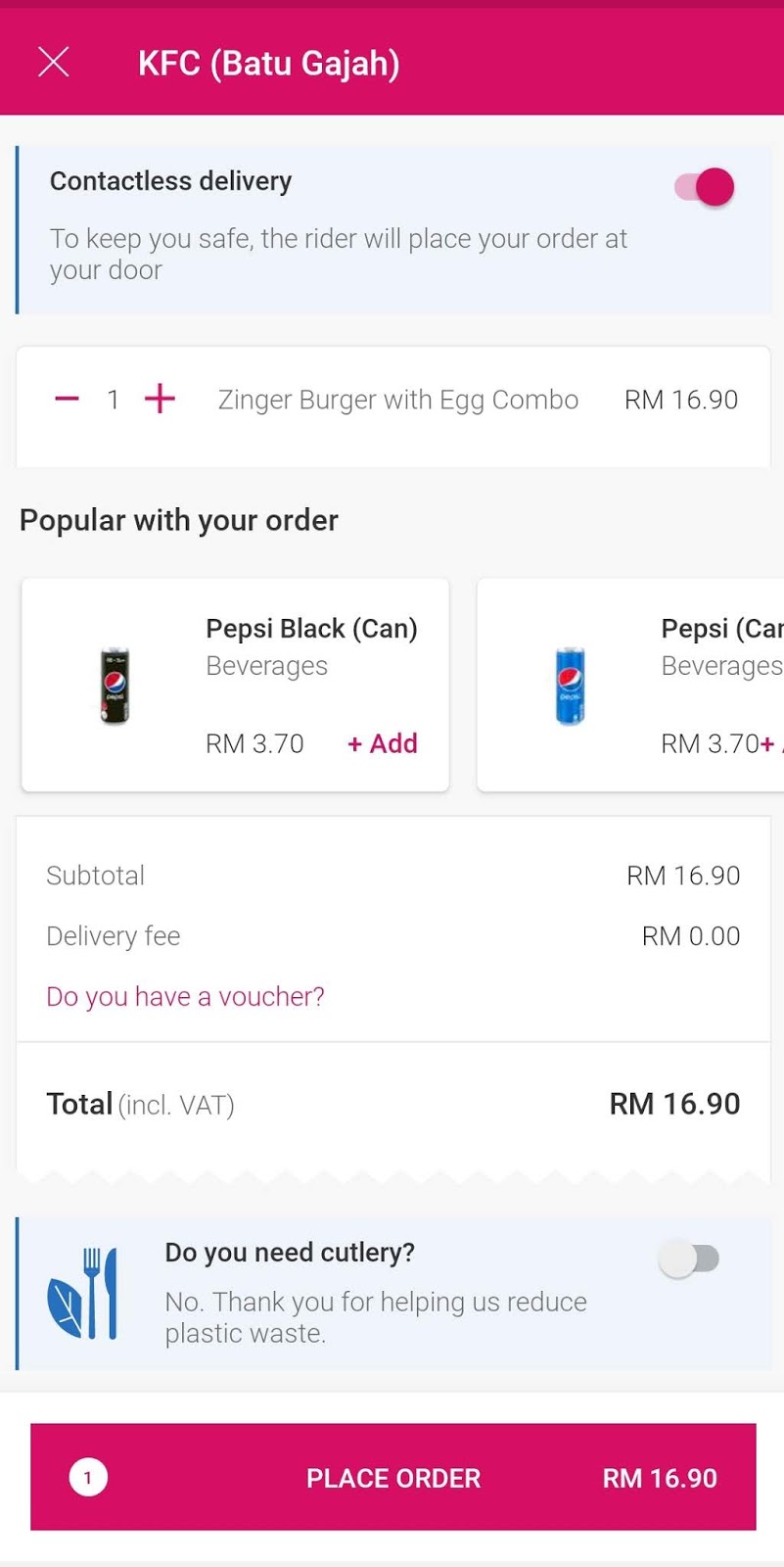
Task: Tap the RM 16.90 total amount row
Action: 673,1103
